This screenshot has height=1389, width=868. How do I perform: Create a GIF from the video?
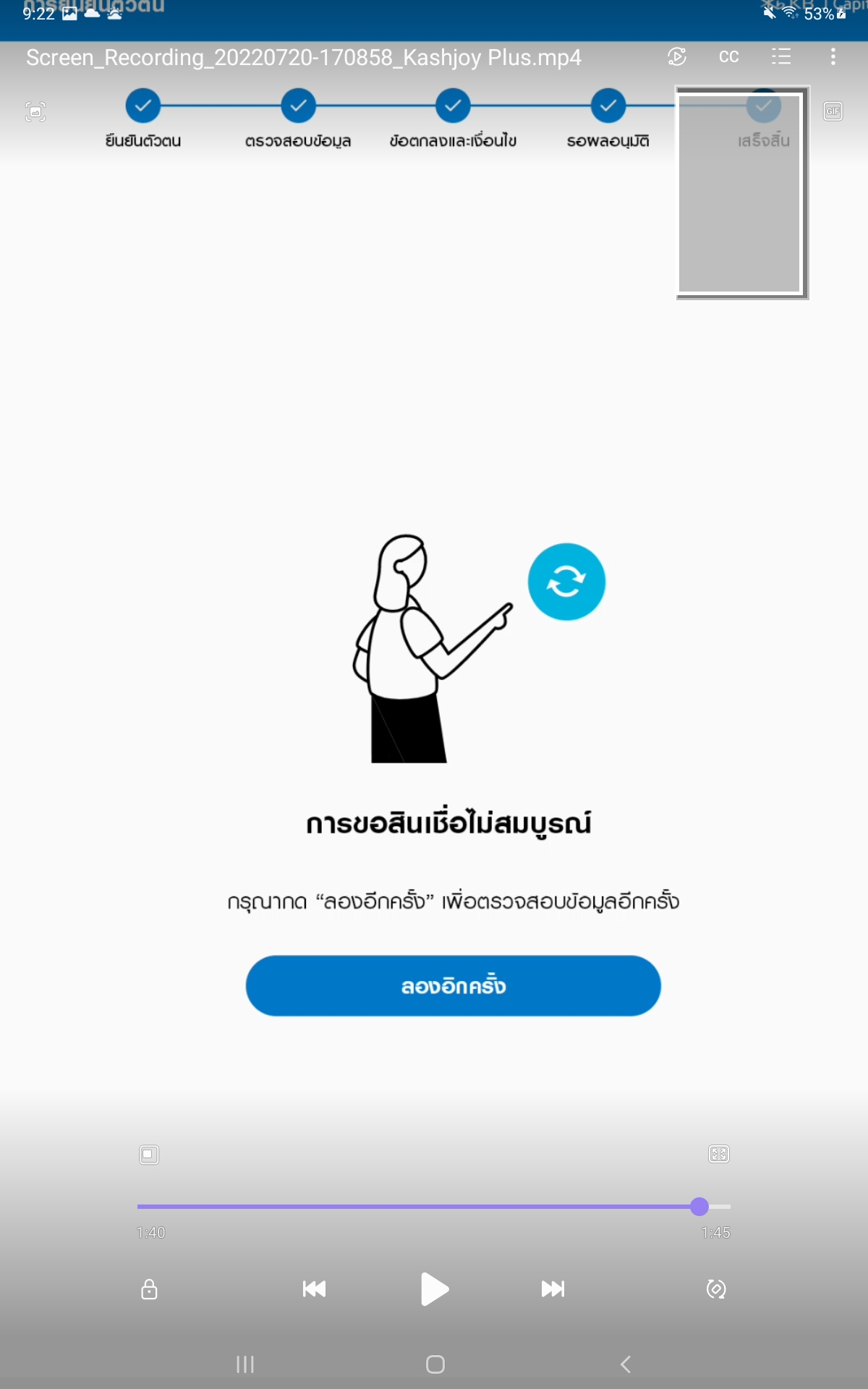(833, 111)
